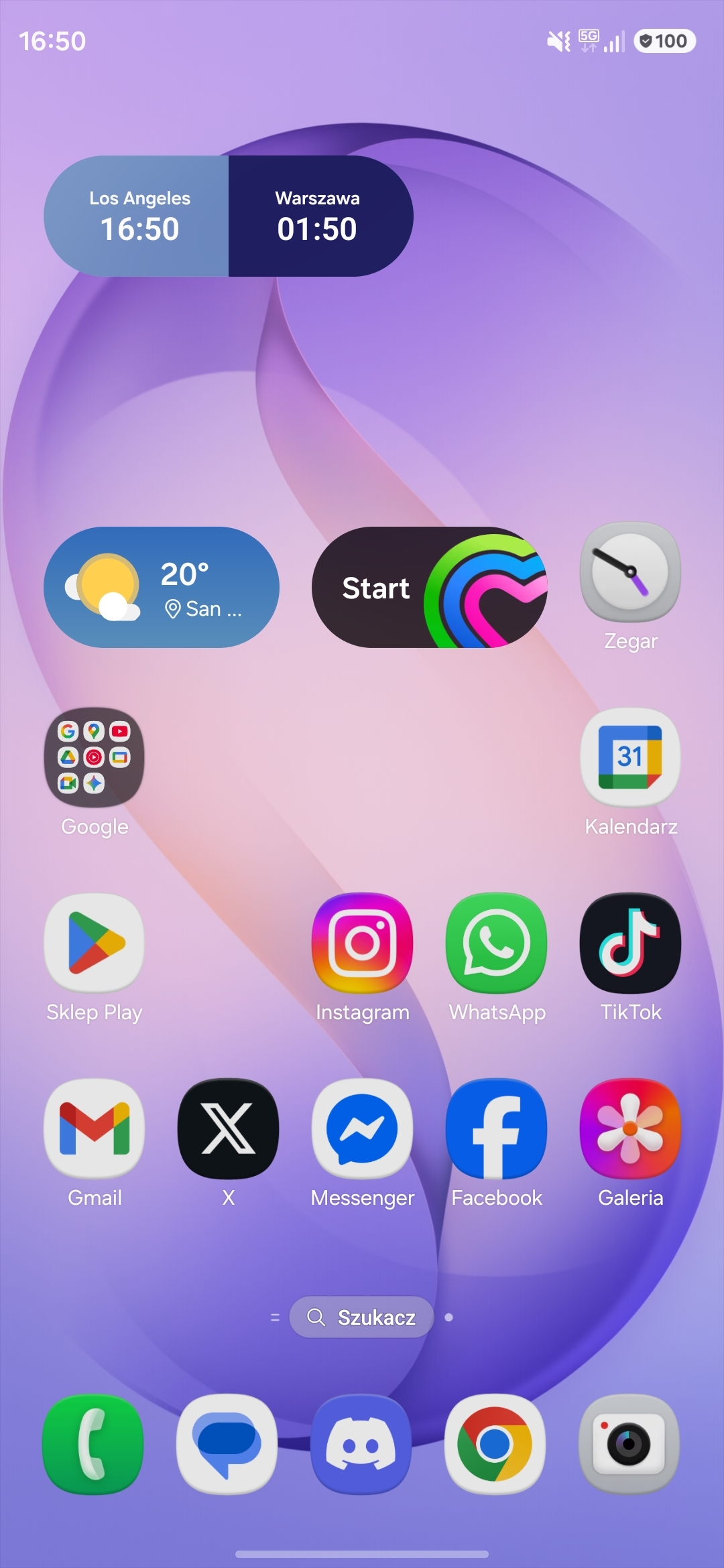Launch Discord from the dock
The width and height of the screenshot is (724, 1568).
click(x=361, y=1444)
